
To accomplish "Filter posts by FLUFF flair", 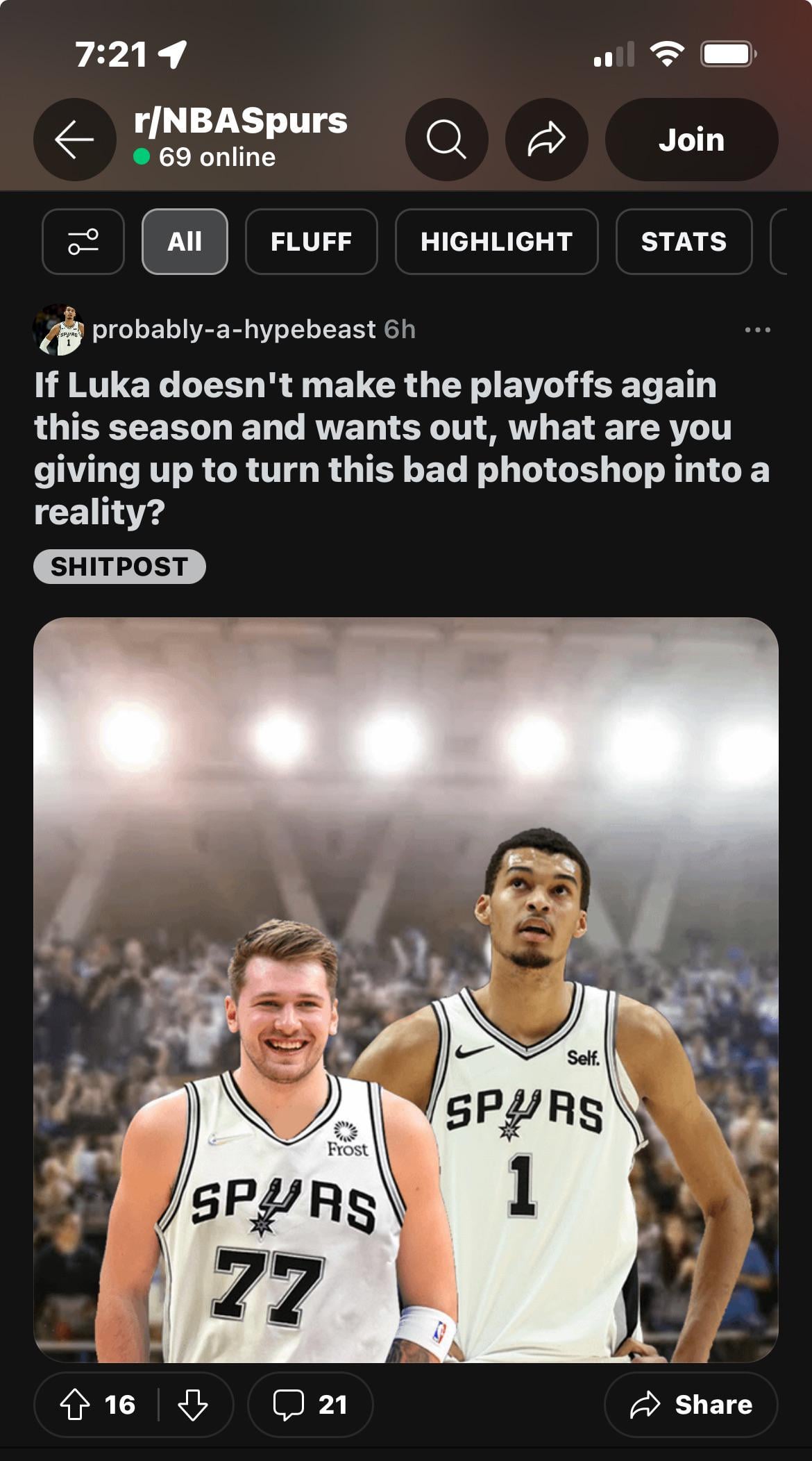I will pyautogui.click(x=311, y=242).
